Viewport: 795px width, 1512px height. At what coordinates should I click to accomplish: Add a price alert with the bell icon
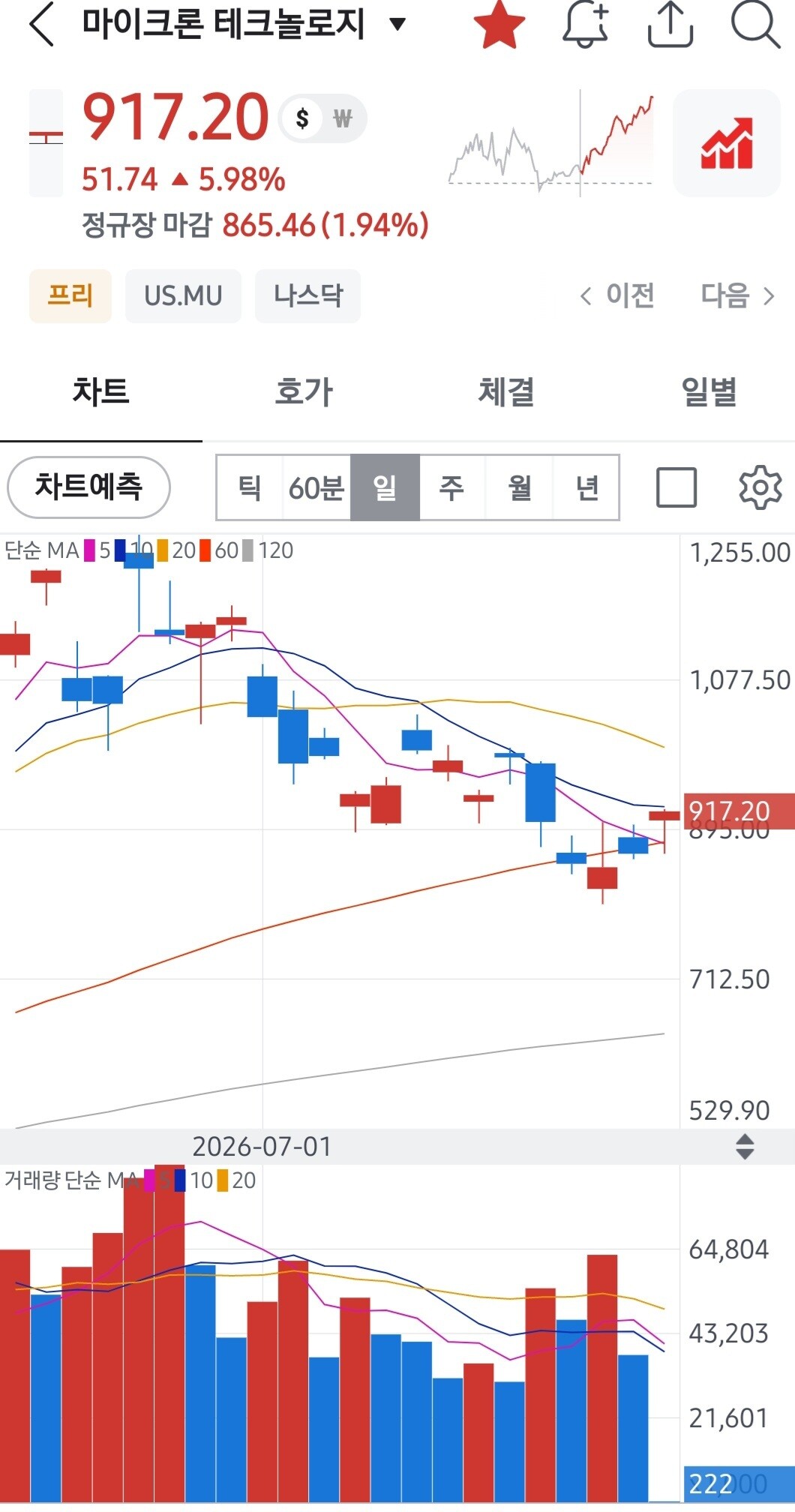586,24
